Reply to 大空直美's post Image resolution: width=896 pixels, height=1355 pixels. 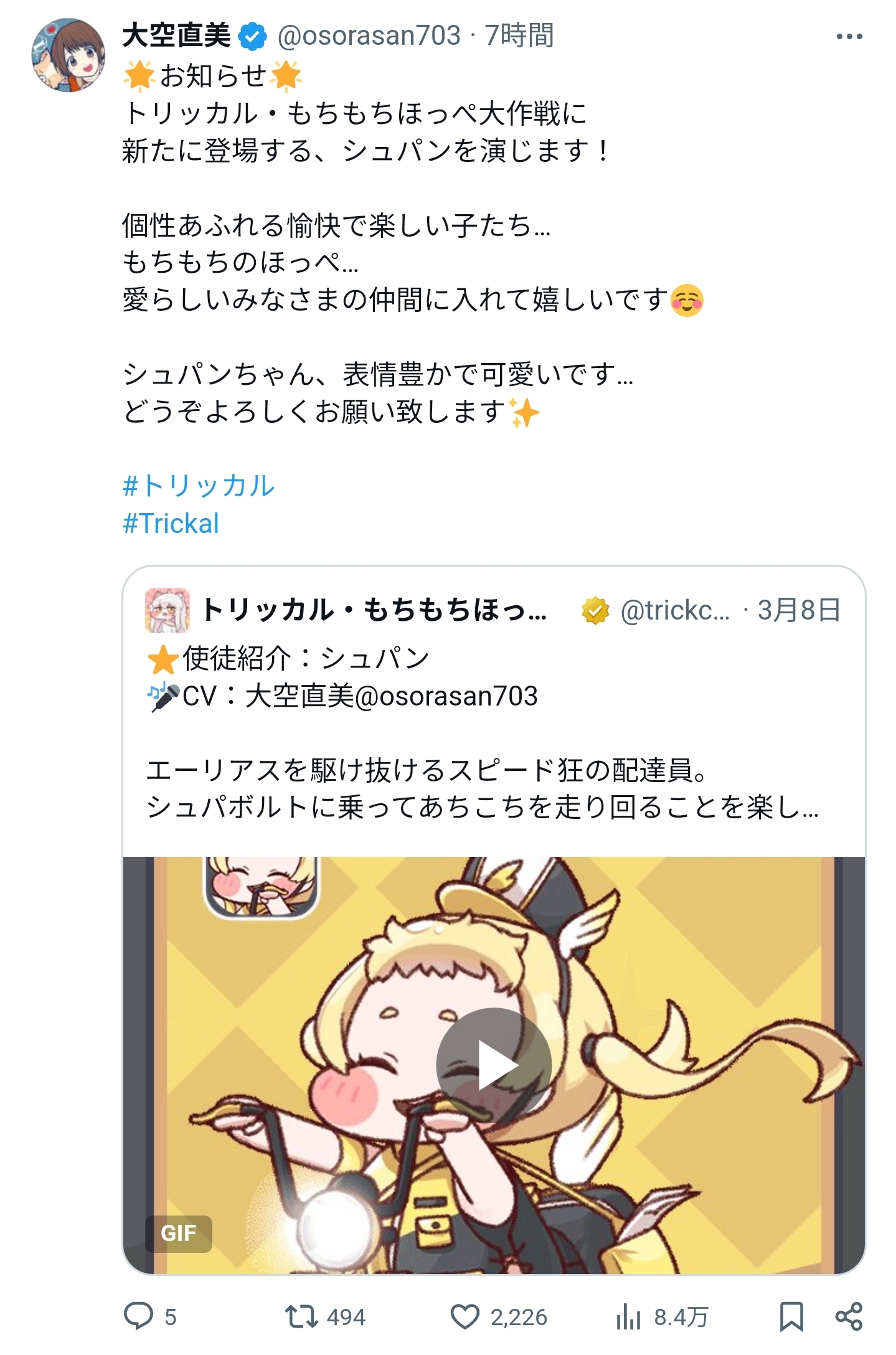(139, 1316)
